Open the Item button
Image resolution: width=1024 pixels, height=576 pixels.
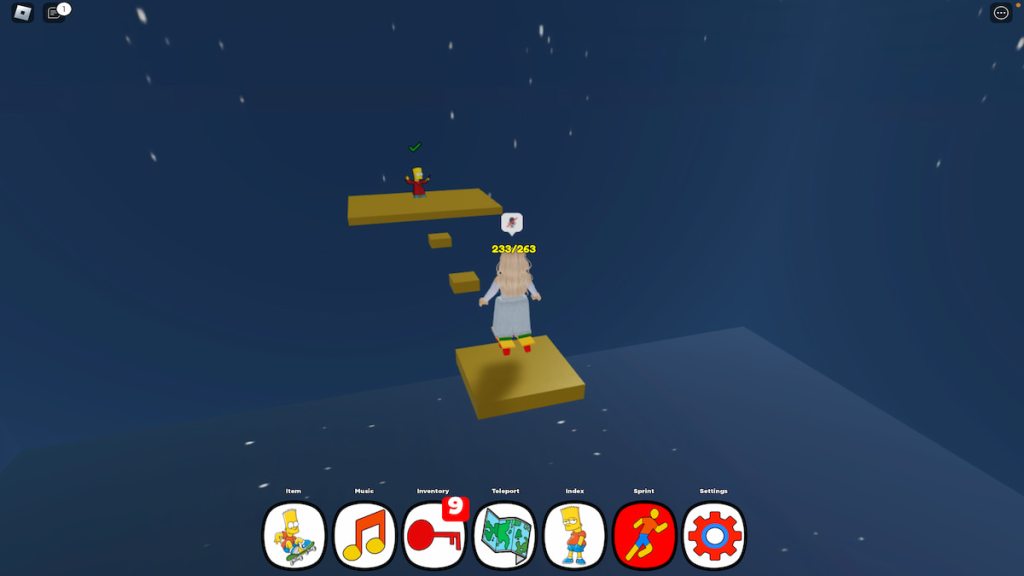click(x=293, y=535)
